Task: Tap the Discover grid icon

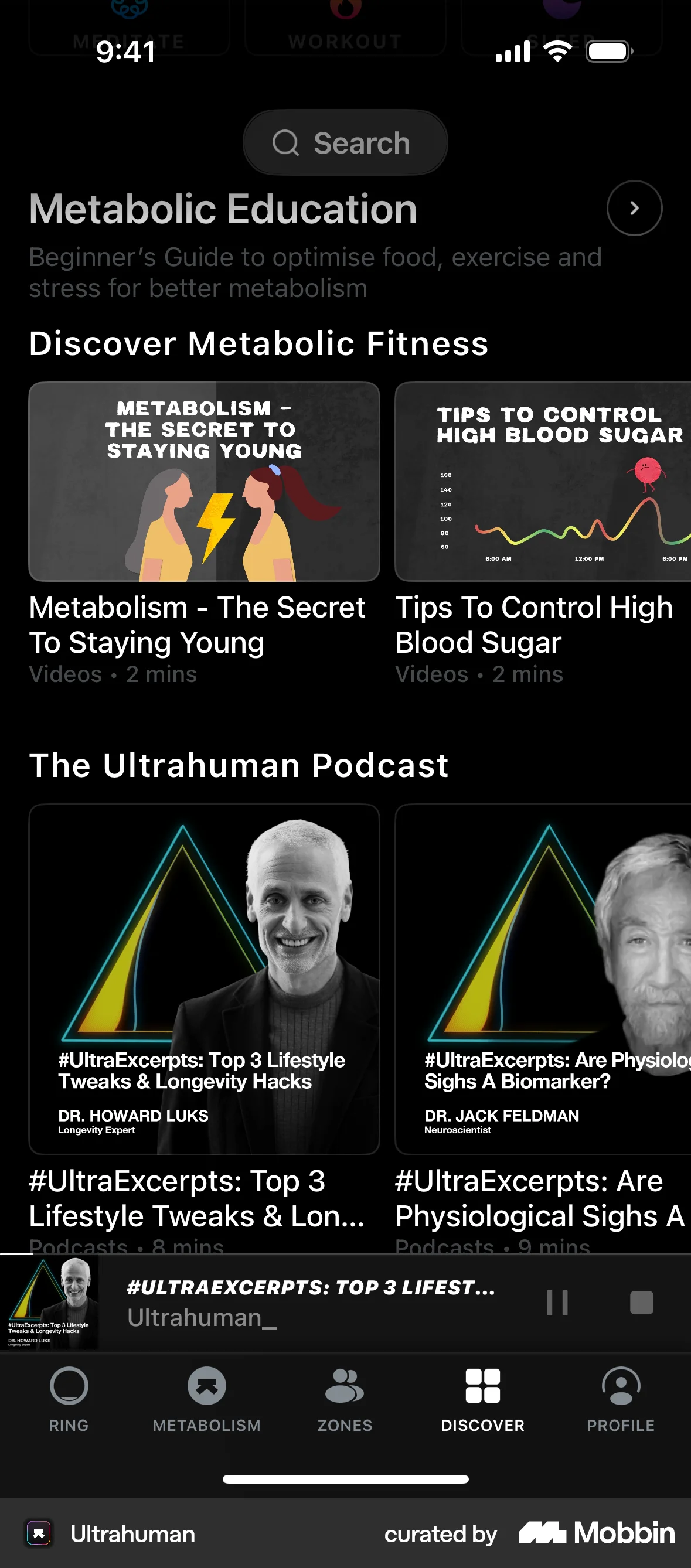Action: [x=484, y=1386]
